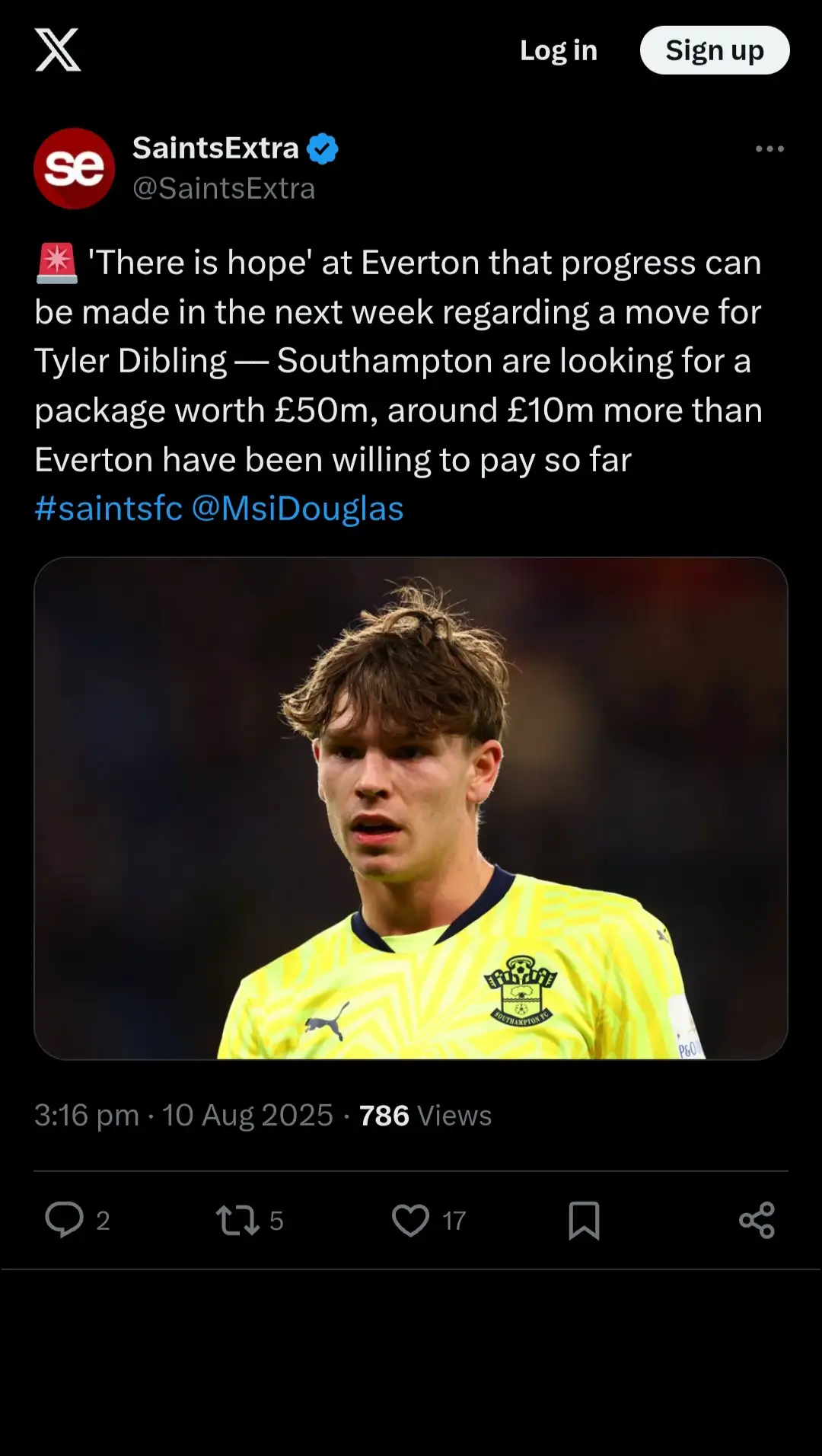Open the #saintsfc hashtag

(x=109, y=509)
